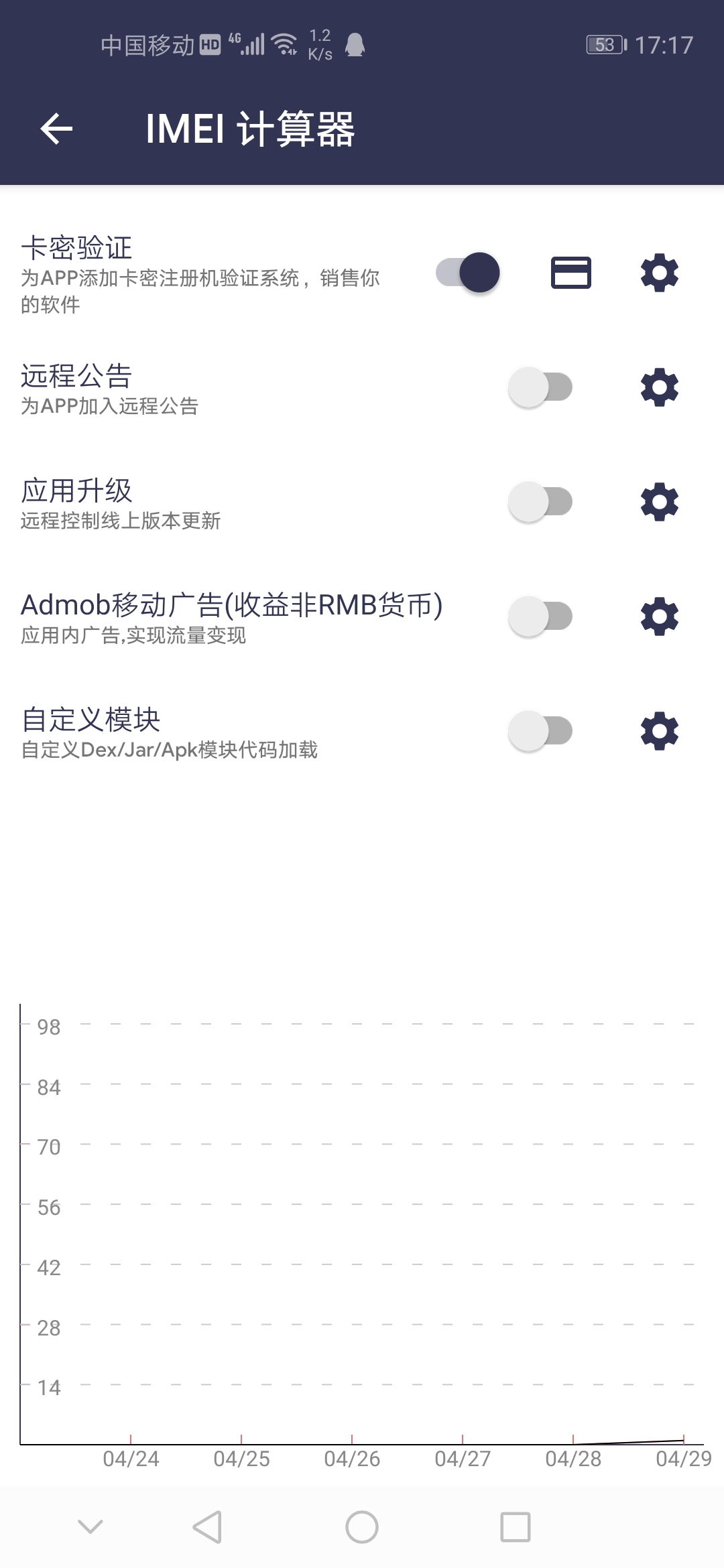Enable the 远程公告 switch
Screen dimensions: 724x1568
[x=540, y=387]
